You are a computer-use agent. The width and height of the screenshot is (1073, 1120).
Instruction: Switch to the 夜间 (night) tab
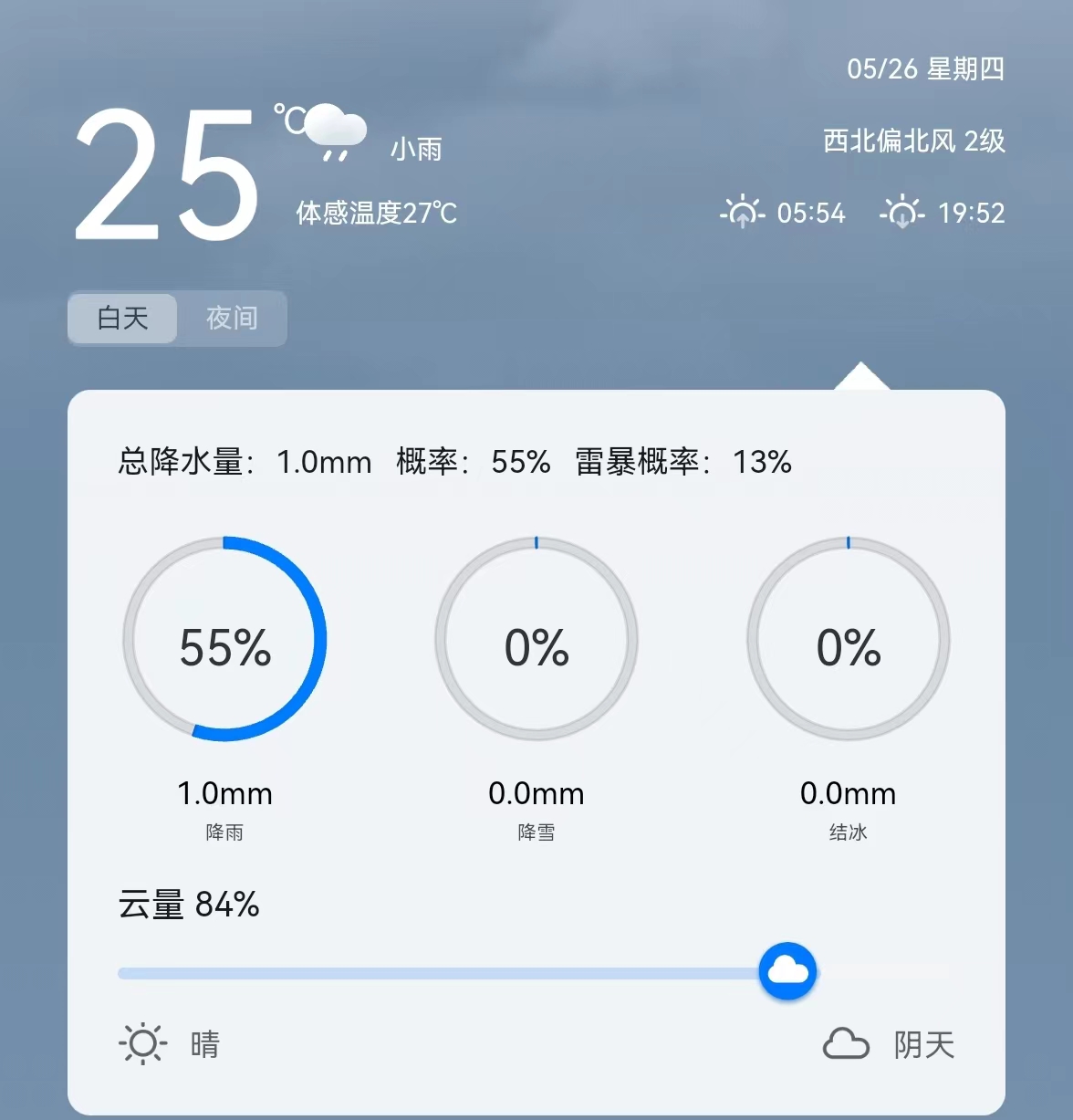(232, 318)
